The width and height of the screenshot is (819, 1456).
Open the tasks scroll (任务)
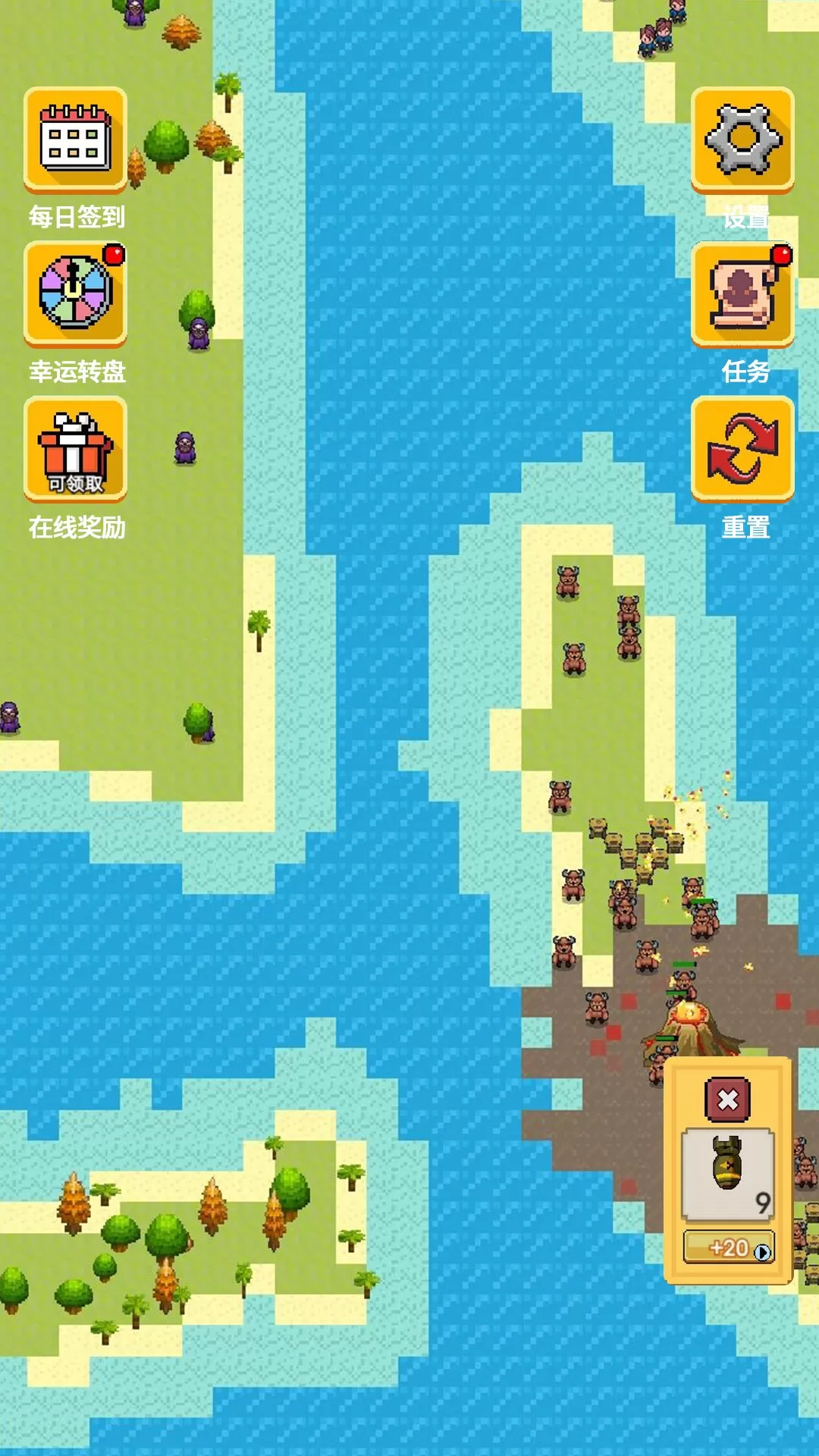(x=742, y=294)
